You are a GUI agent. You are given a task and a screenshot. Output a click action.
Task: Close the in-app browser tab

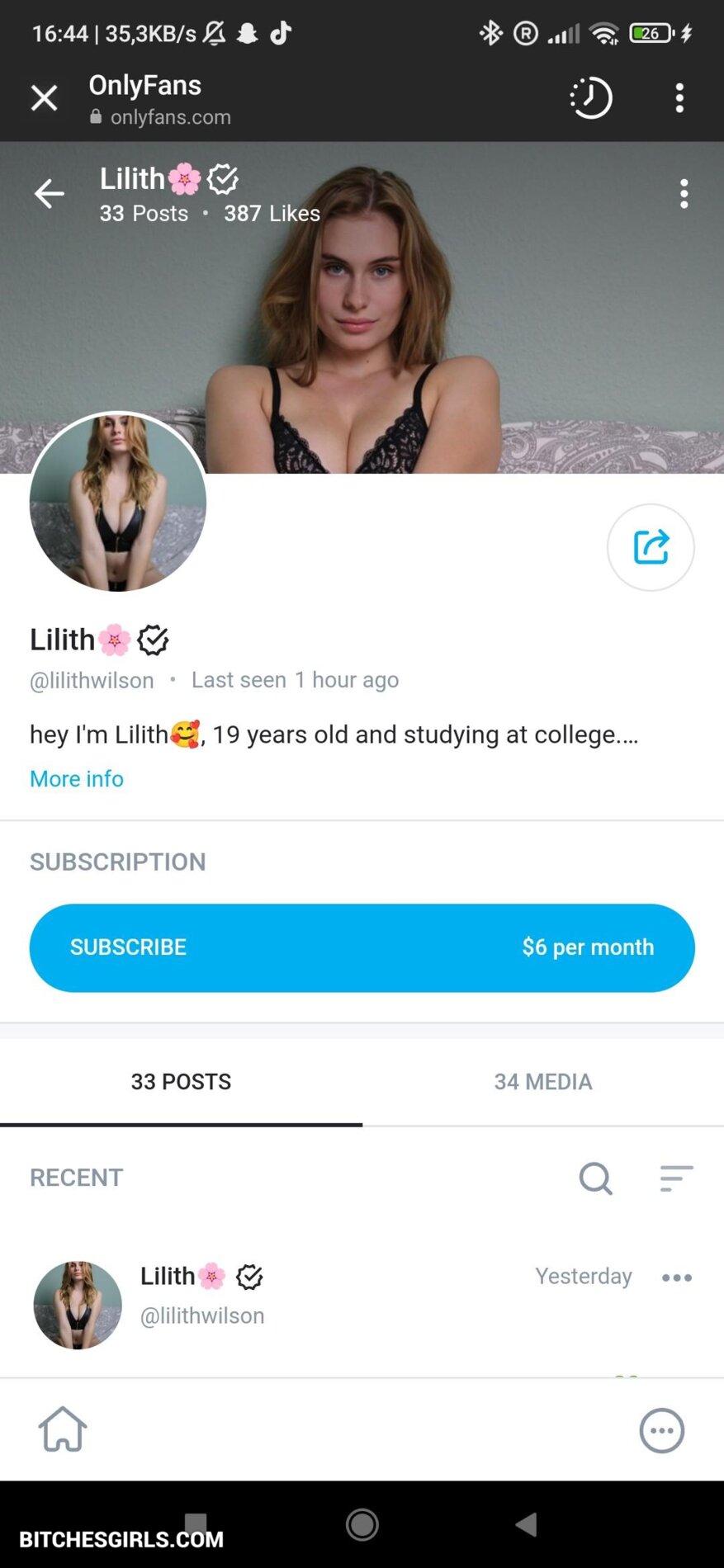44,98
